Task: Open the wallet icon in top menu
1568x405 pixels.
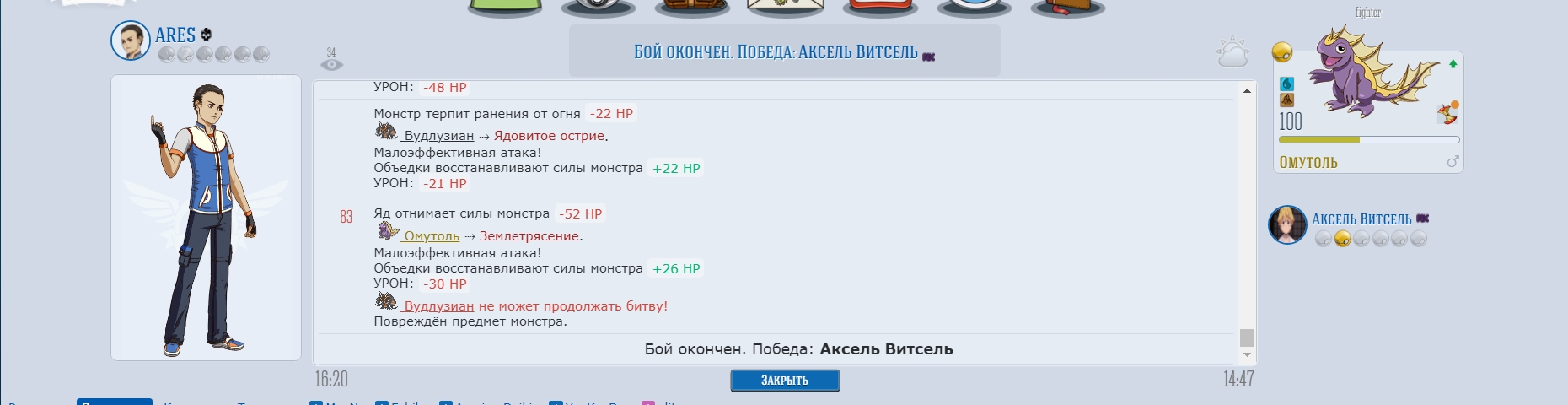Action: [1067, 8]
